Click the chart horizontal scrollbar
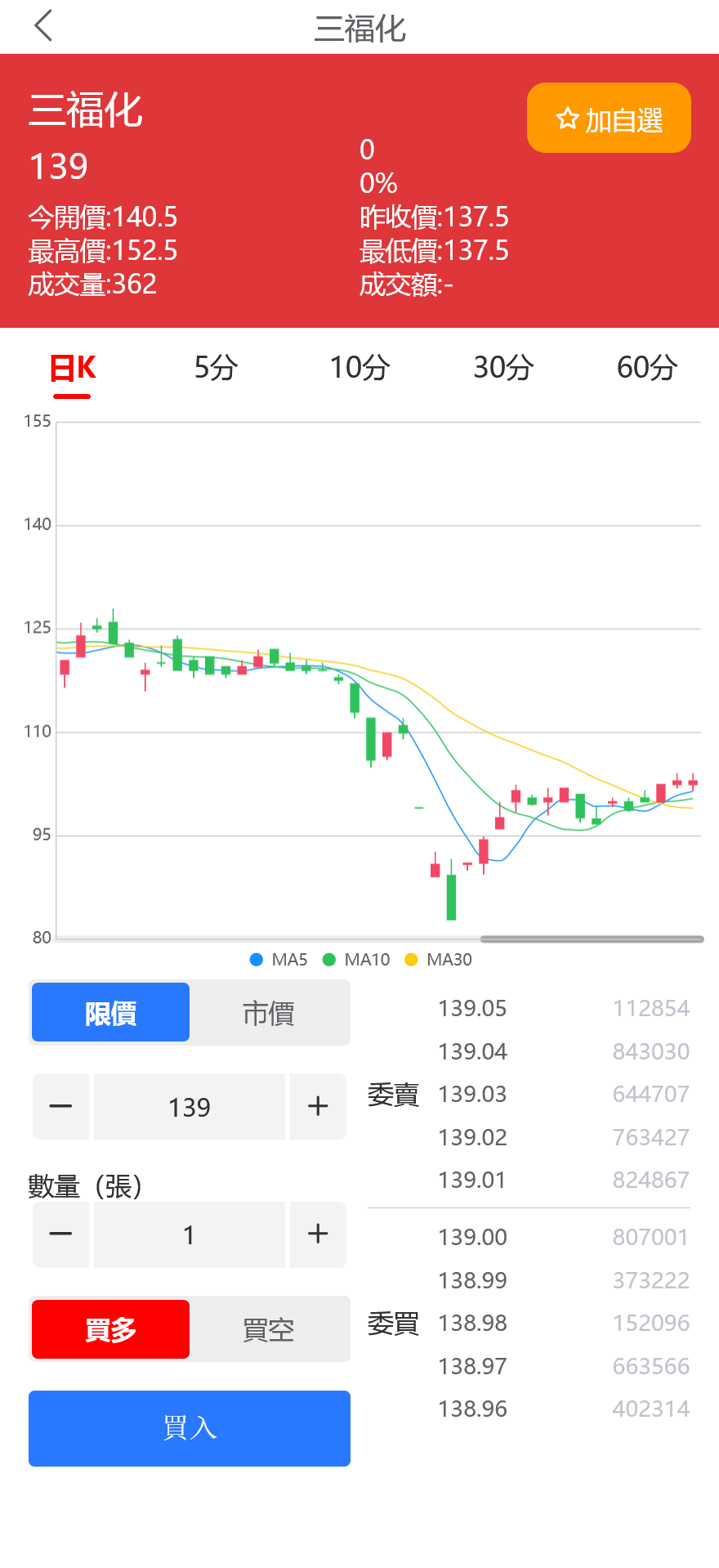 (x=591, y=937)
